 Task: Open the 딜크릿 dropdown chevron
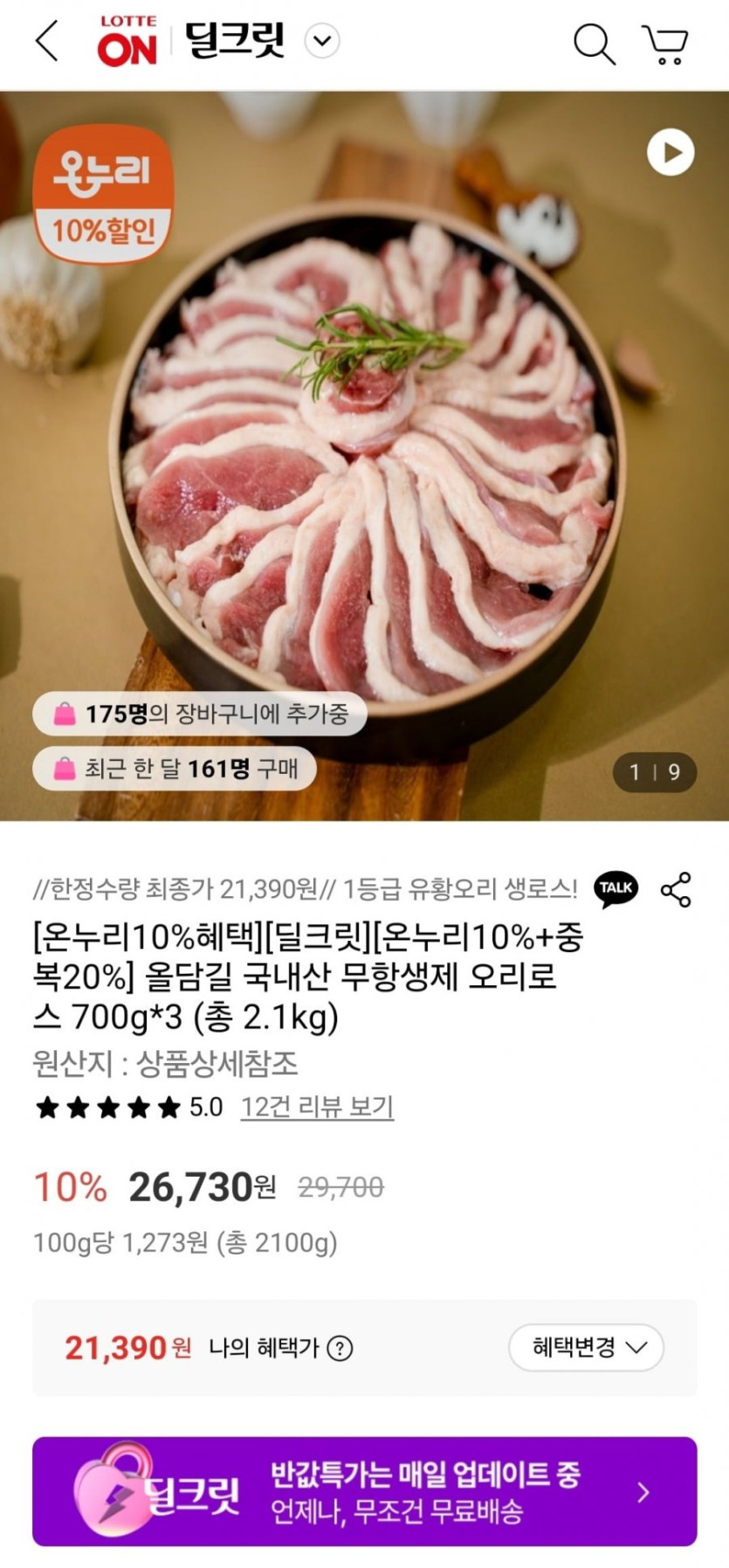coord(322,41)
